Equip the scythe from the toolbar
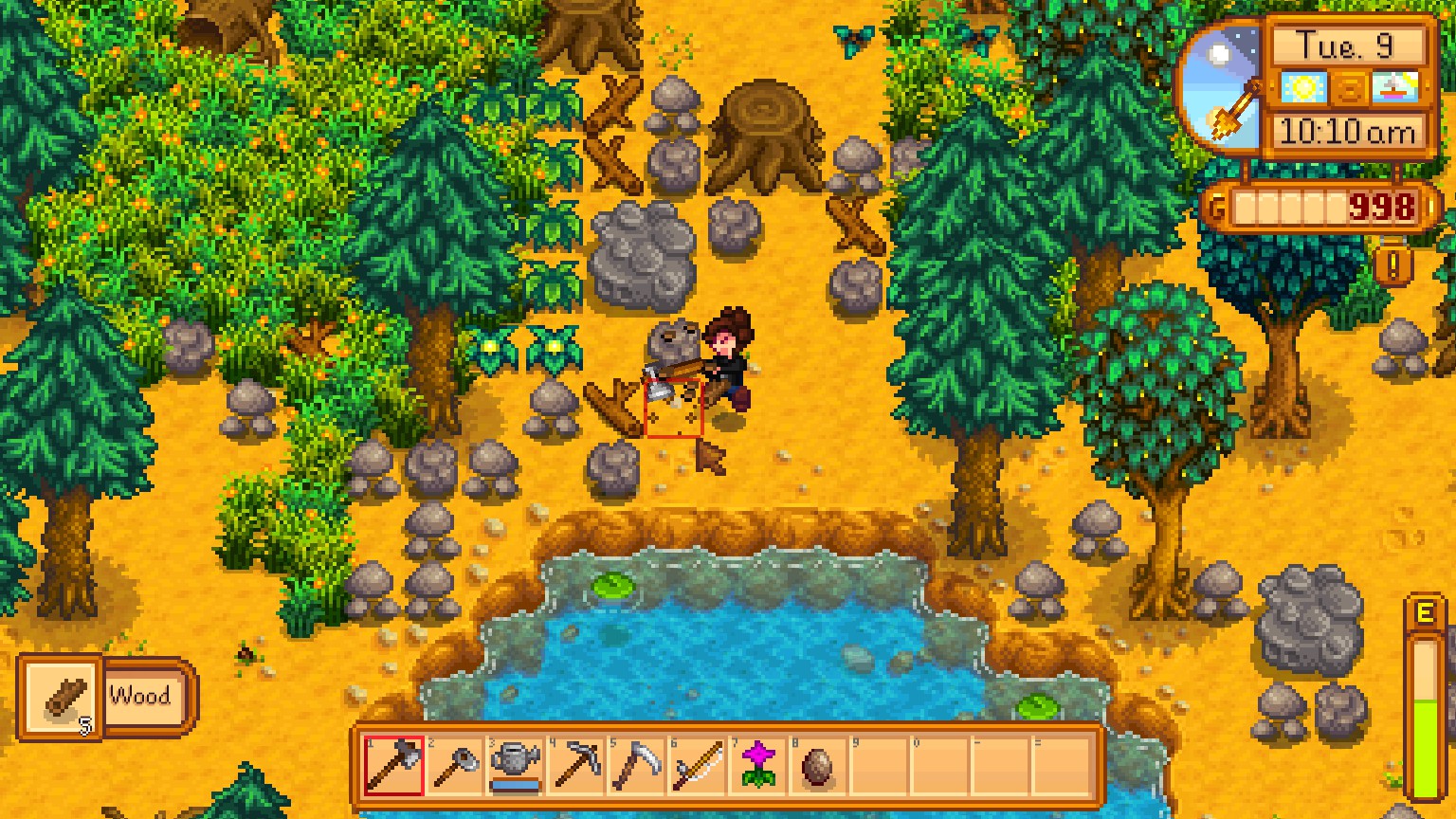Viewport: 1456px width, 819px height. click(636, 765)
